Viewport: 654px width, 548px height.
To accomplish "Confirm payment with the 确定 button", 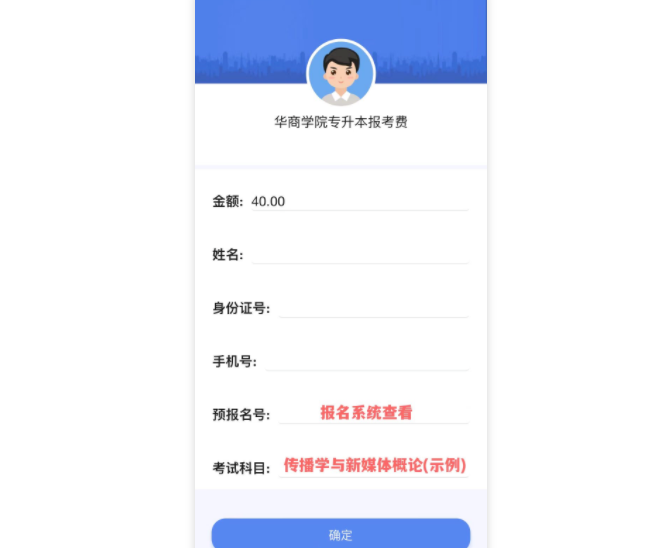I will [340, 534].
